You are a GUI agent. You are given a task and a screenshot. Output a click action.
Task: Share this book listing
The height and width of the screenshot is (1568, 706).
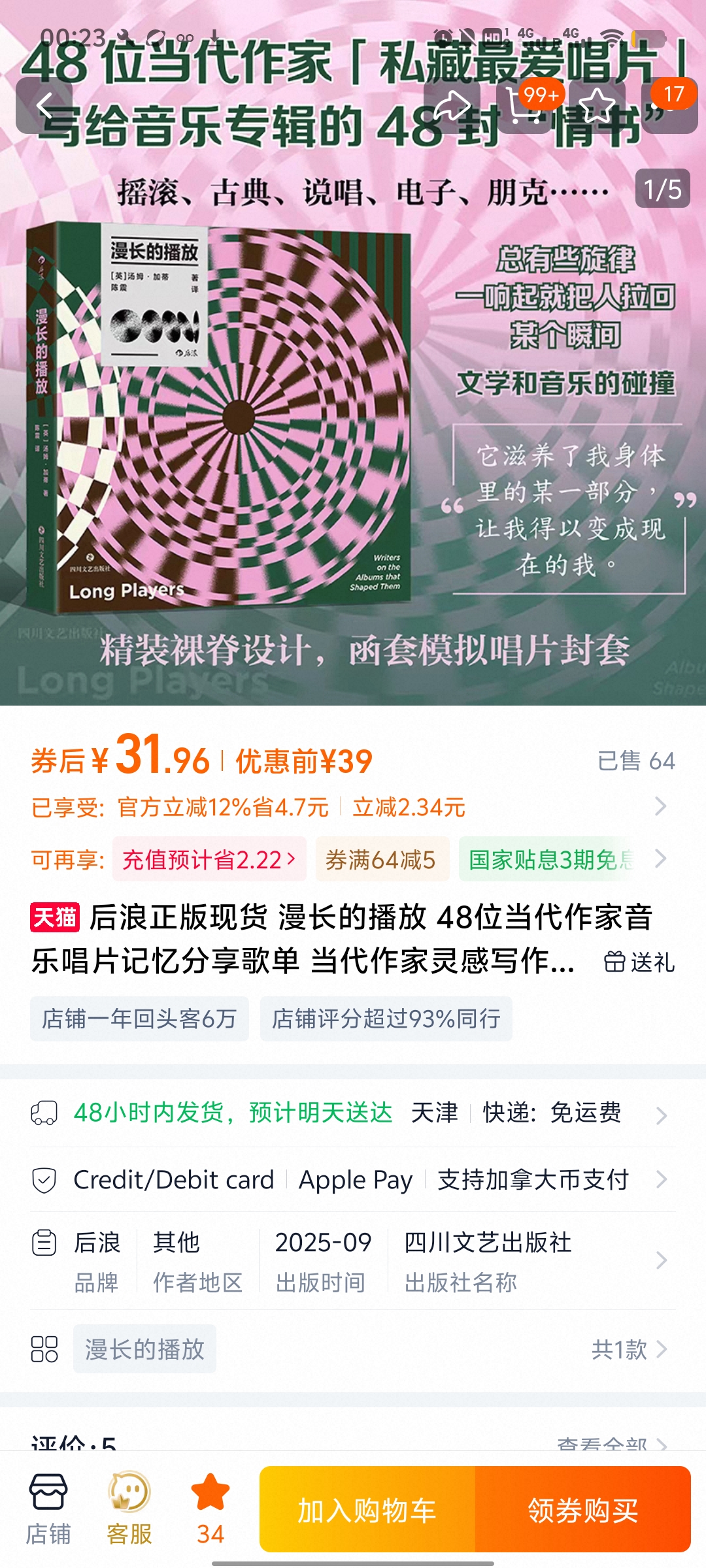[x=452, y=106]
